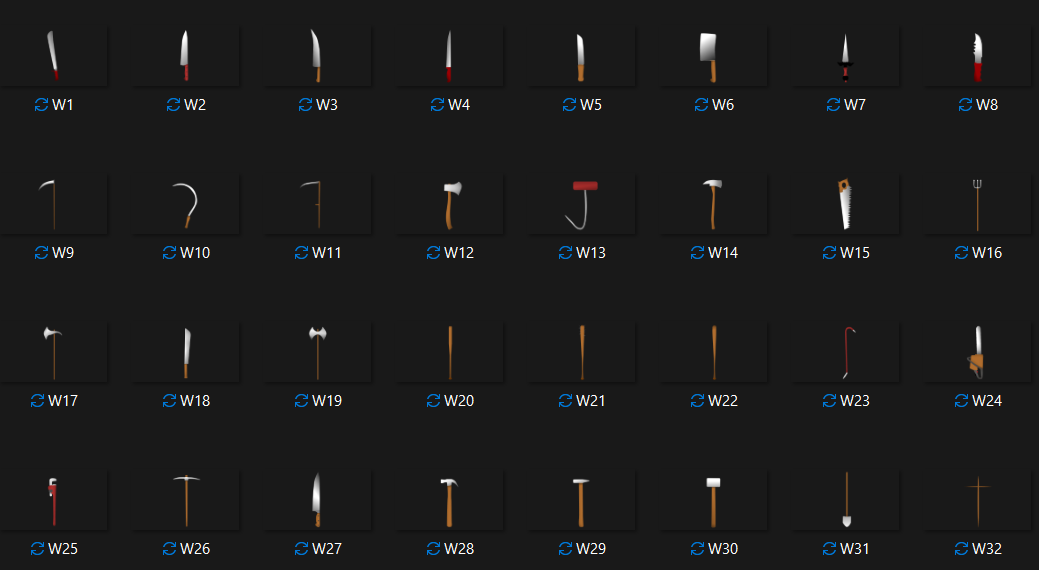Open the W32 cross image file

(977, 500)
